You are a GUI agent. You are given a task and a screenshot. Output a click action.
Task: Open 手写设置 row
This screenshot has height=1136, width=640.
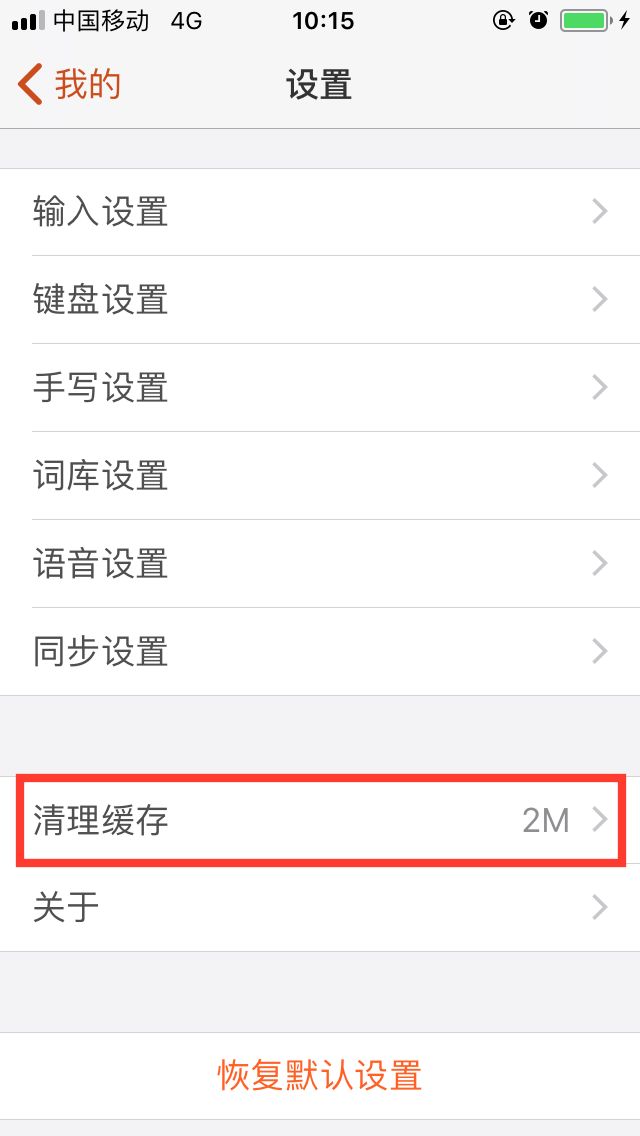[x=320, y=388]
